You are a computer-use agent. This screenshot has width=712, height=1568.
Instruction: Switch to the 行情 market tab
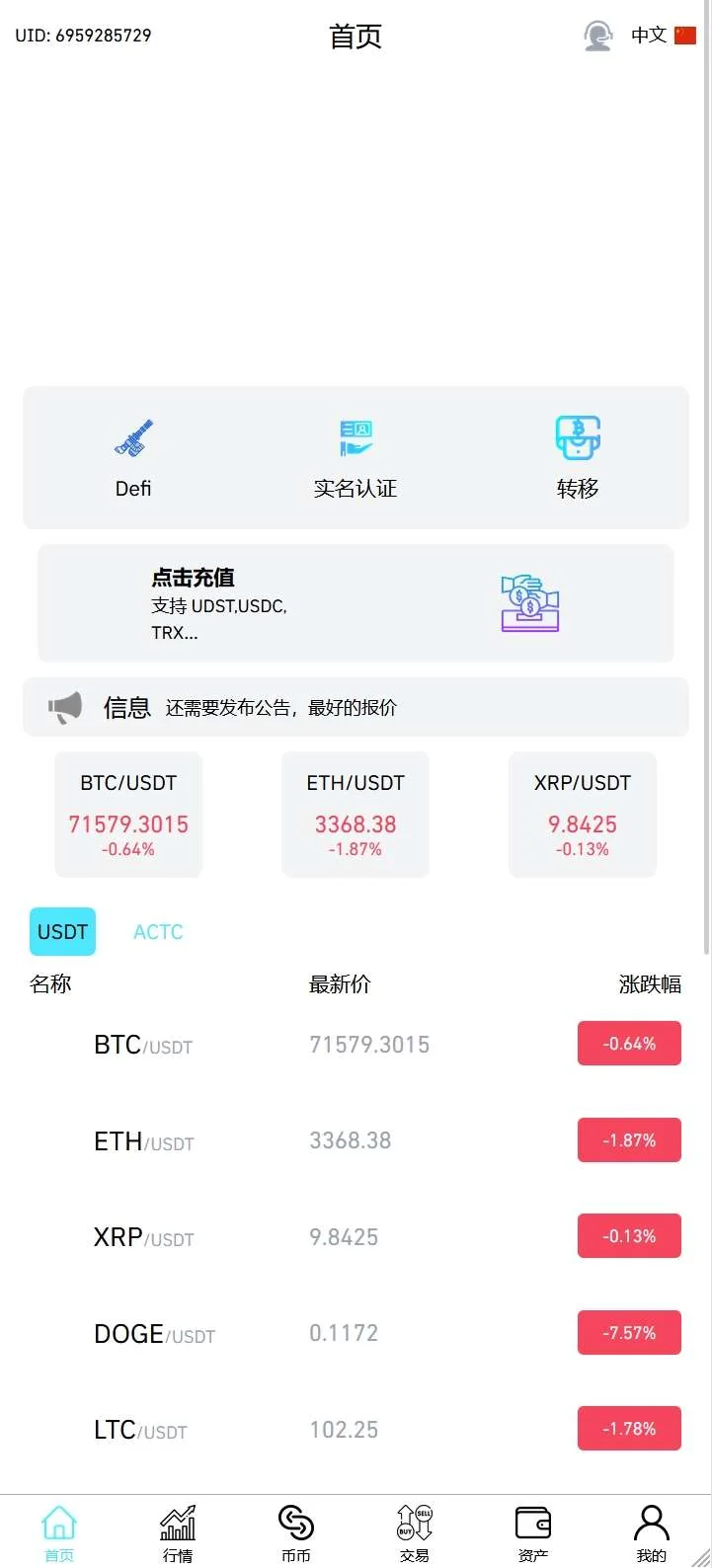pyautogui.click(x=178, y=1533)
